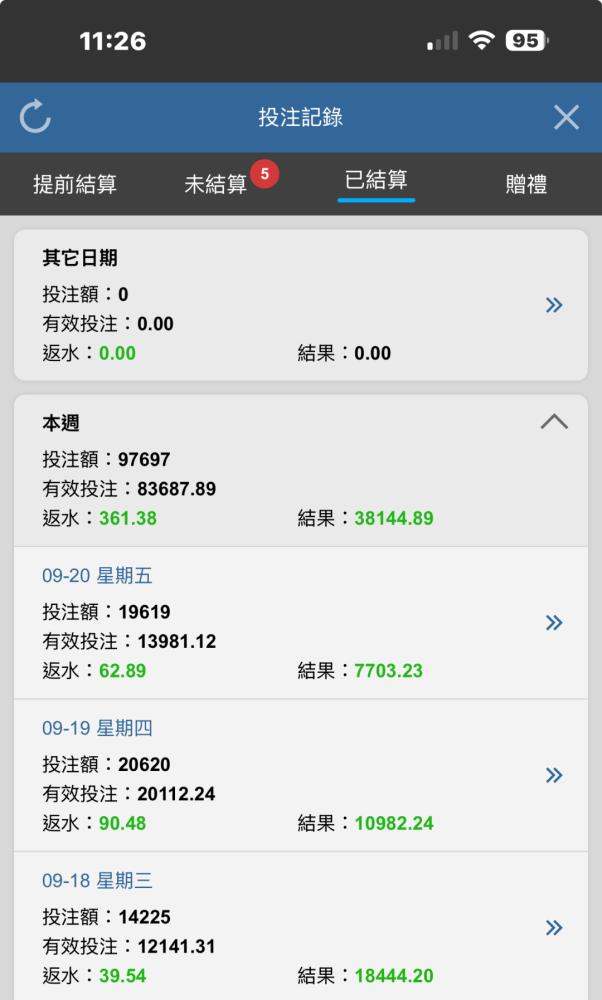Collapse the 本週 section

554,422
